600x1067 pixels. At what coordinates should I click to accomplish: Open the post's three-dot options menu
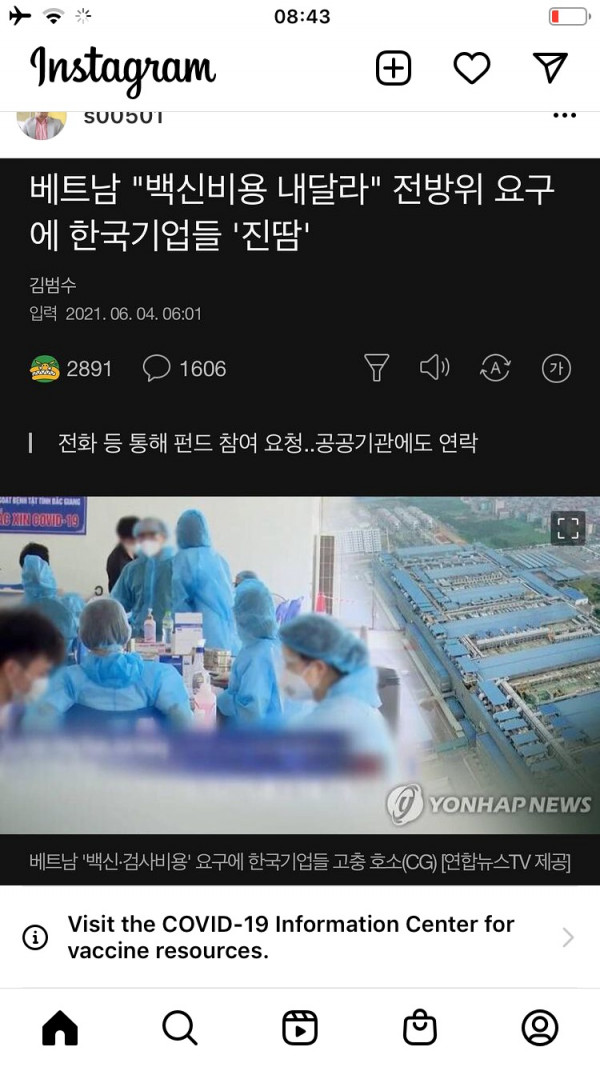[564, 117]
